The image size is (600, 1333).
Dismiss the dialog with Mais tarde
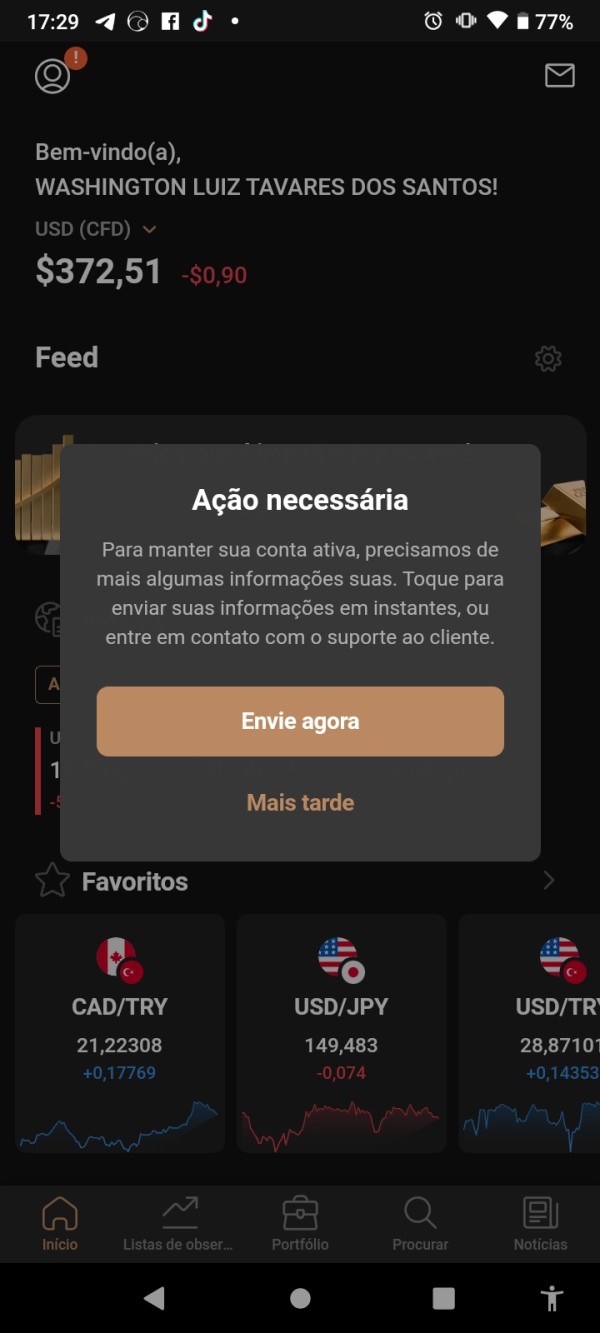click(300, 802)
